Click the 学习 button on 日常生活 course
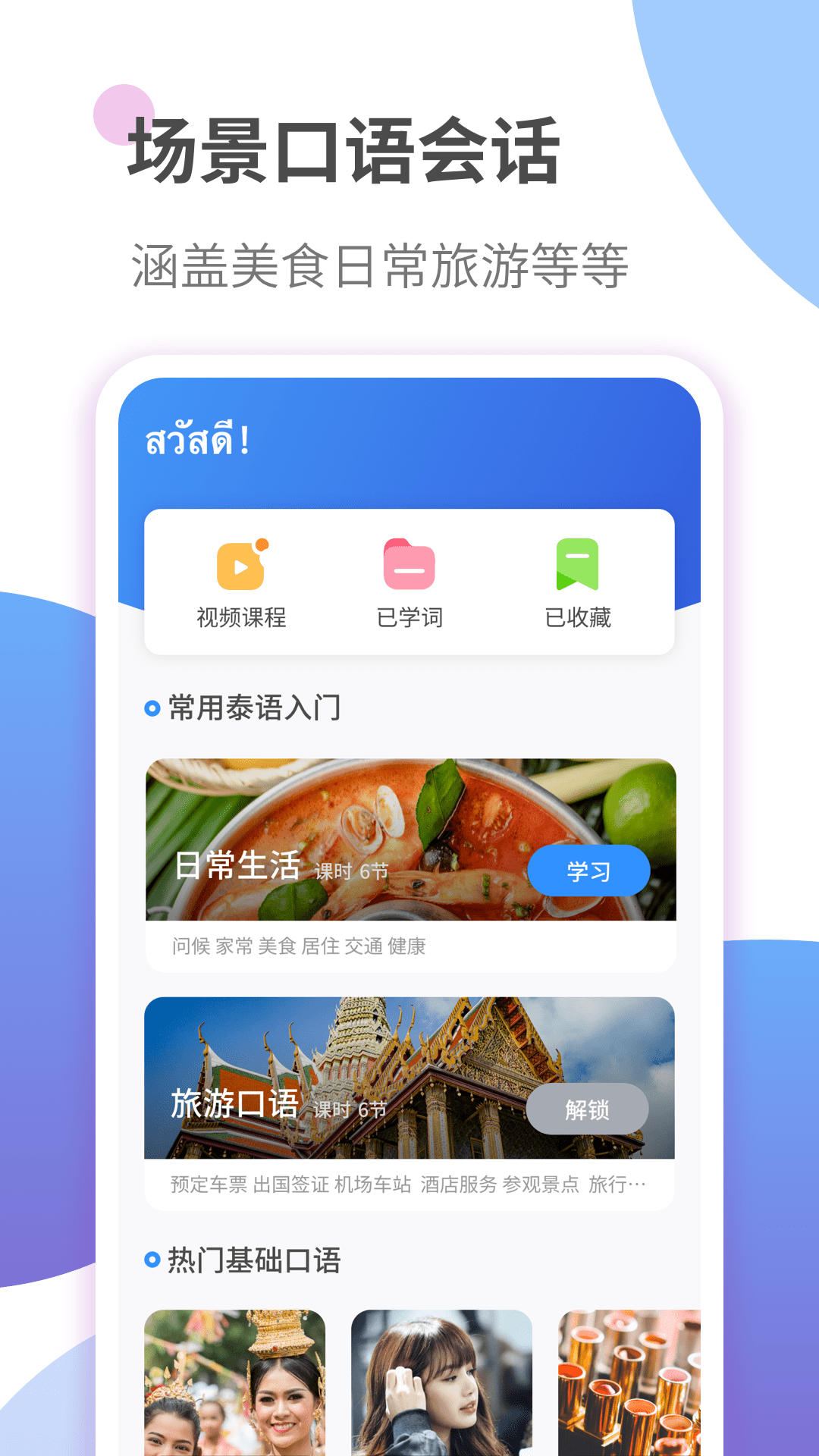The height and width of the screenshot is (1456, 819). click(589, 871)
